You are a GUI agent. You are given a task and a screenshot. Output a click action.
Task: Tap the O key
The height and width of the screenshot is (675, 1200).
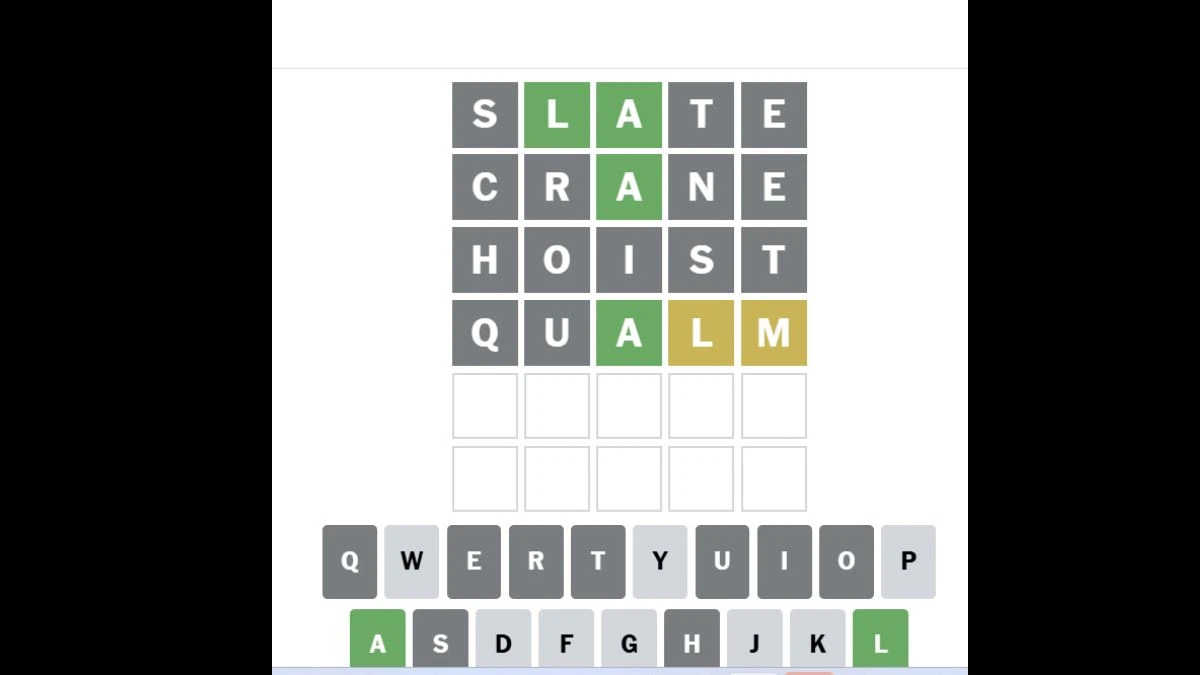tap(846, 561)
